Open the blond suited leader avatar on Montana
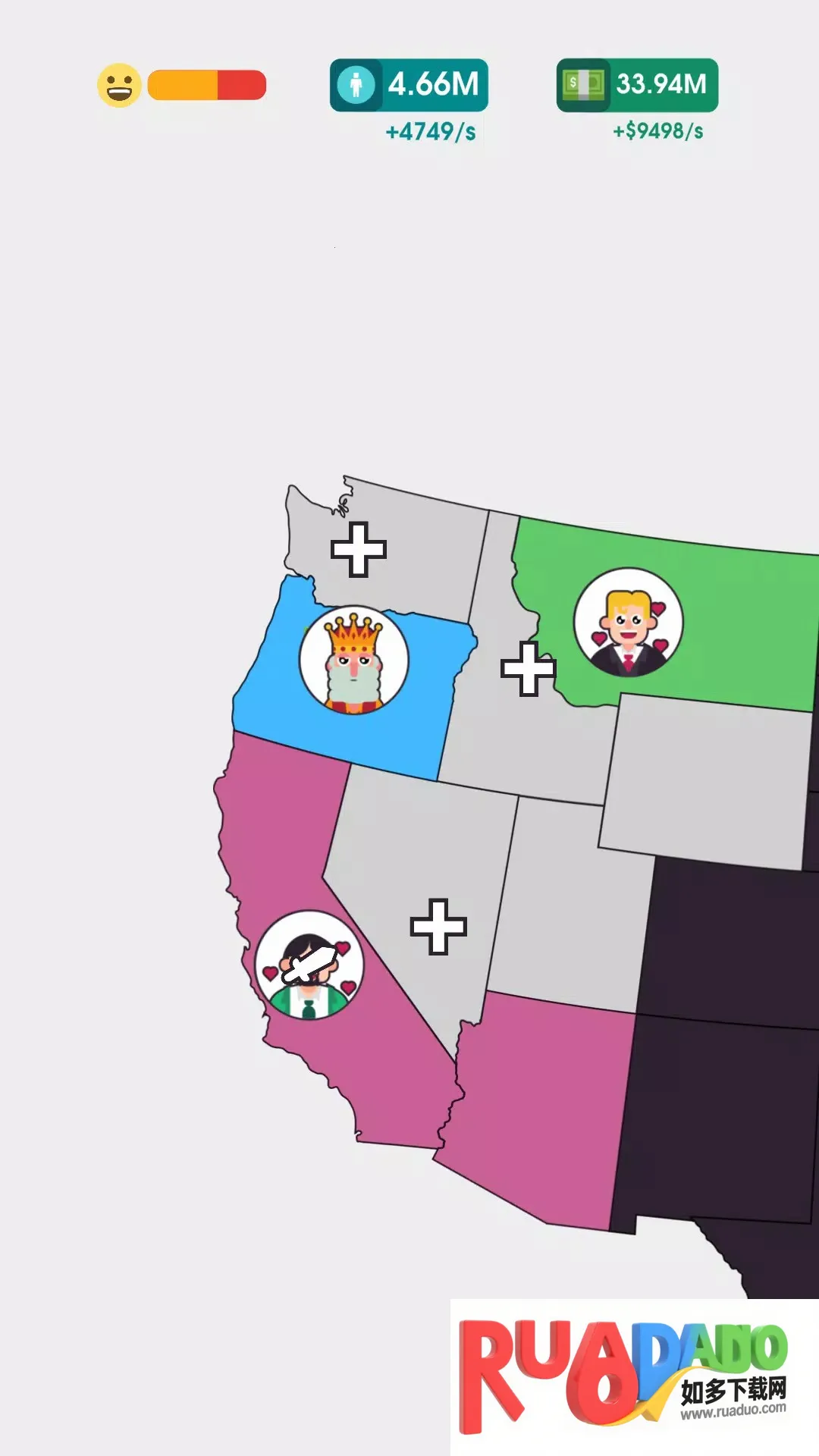Screen dimensions: 819x1456 click(x=628, y=623)
